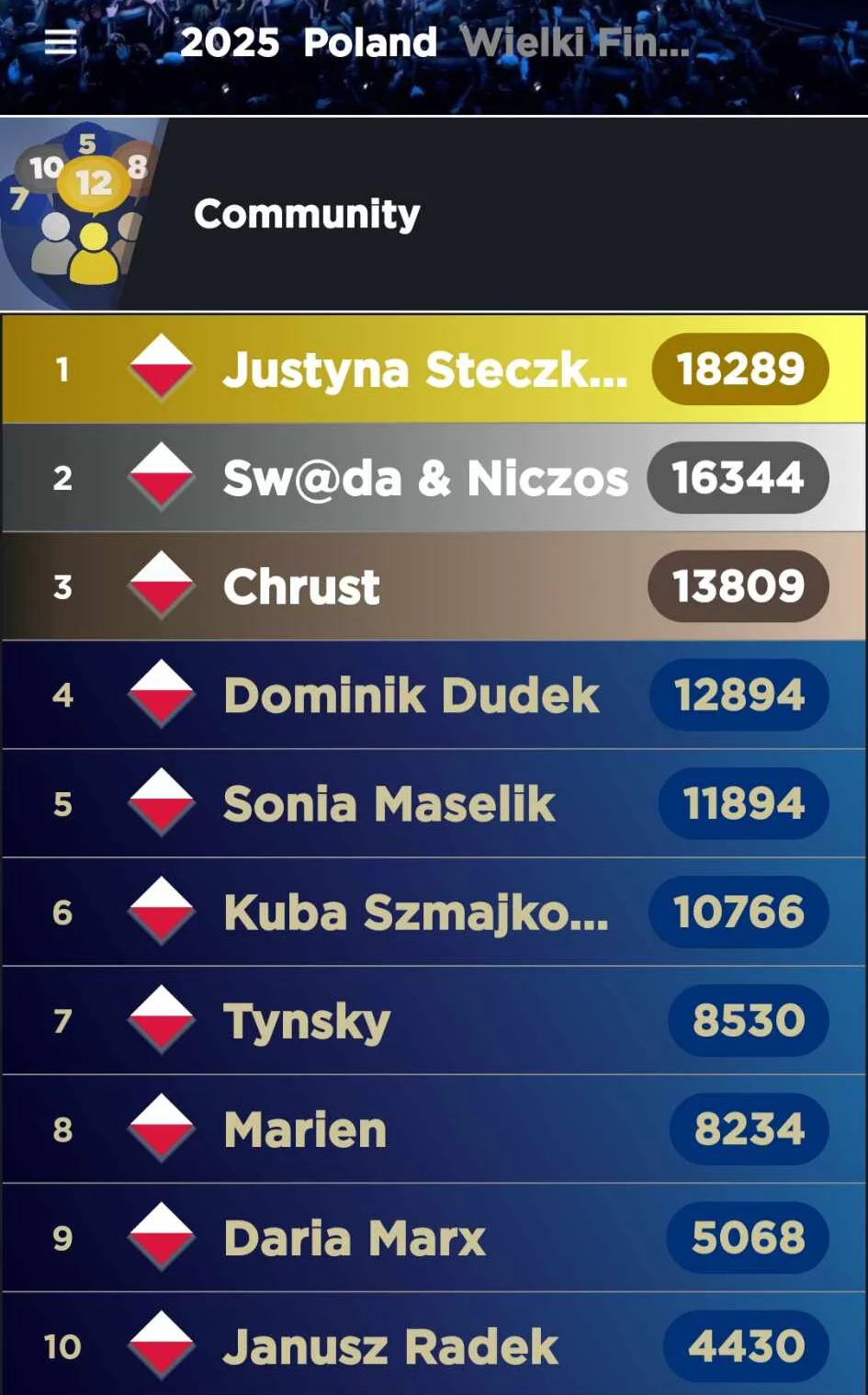Open the Janusz Radek entry
The width and height of the screenshot is (868, 1395).
(x=434, y=1344)
